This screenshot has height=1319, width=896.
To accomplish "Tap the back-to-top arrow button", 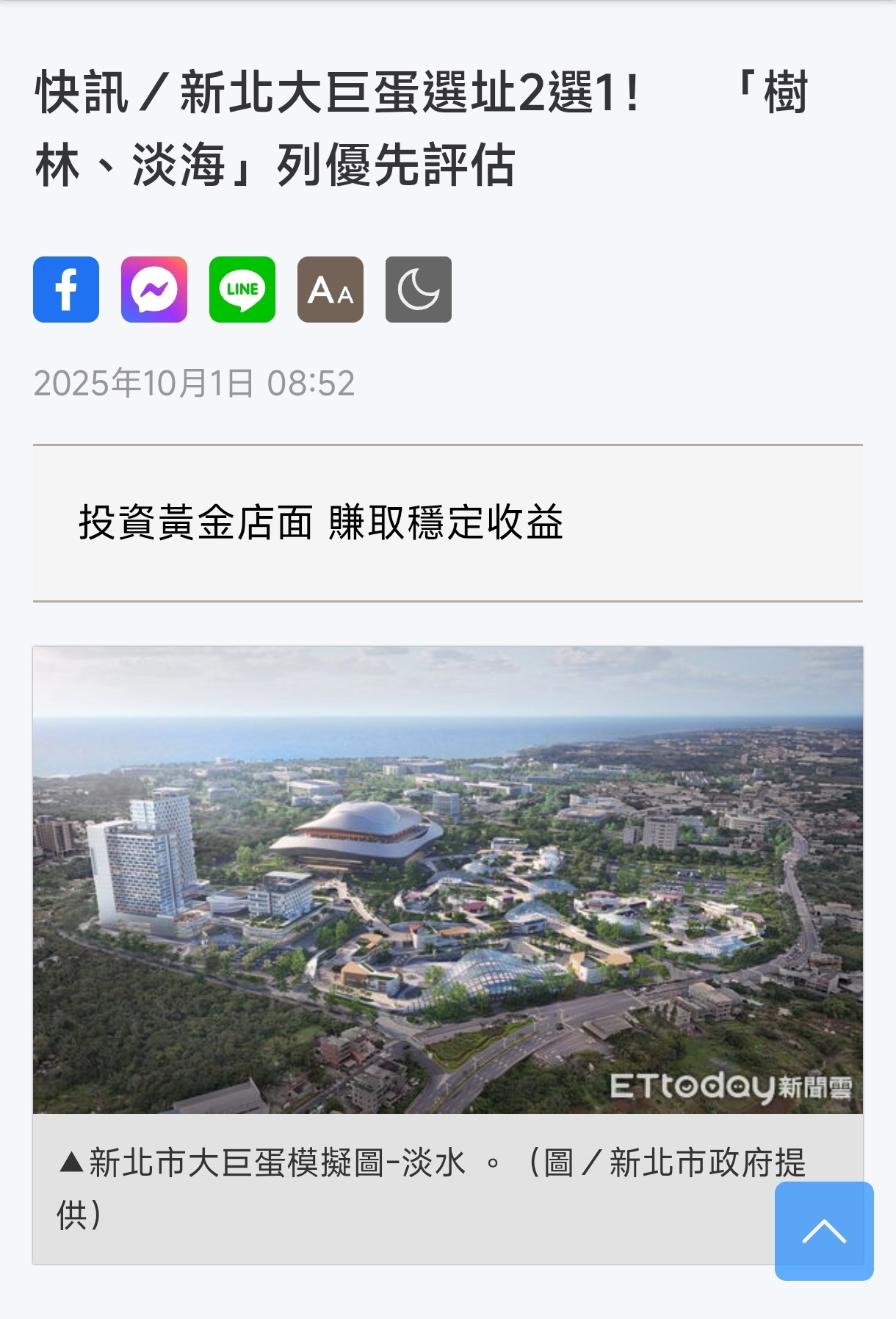I will 824,1231.
